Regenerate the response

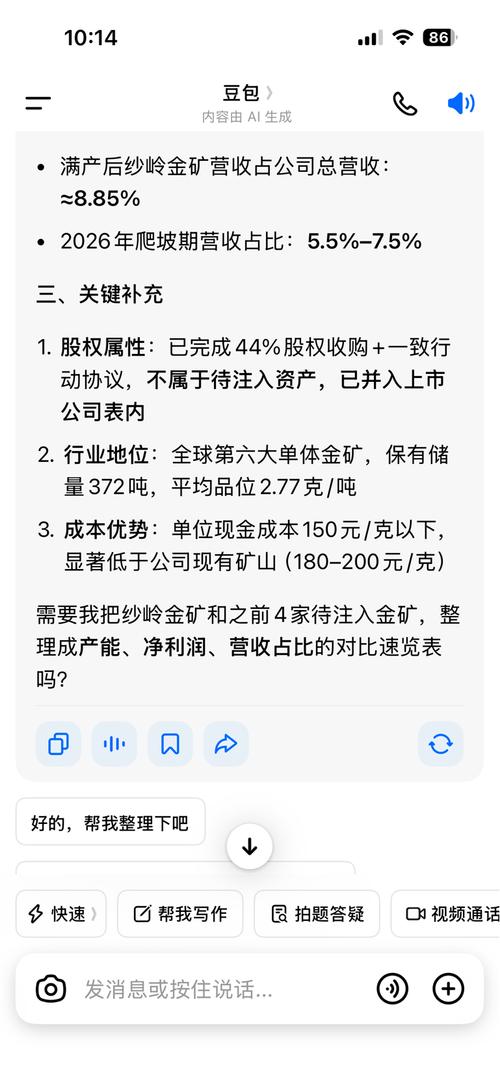pos(441,744)
